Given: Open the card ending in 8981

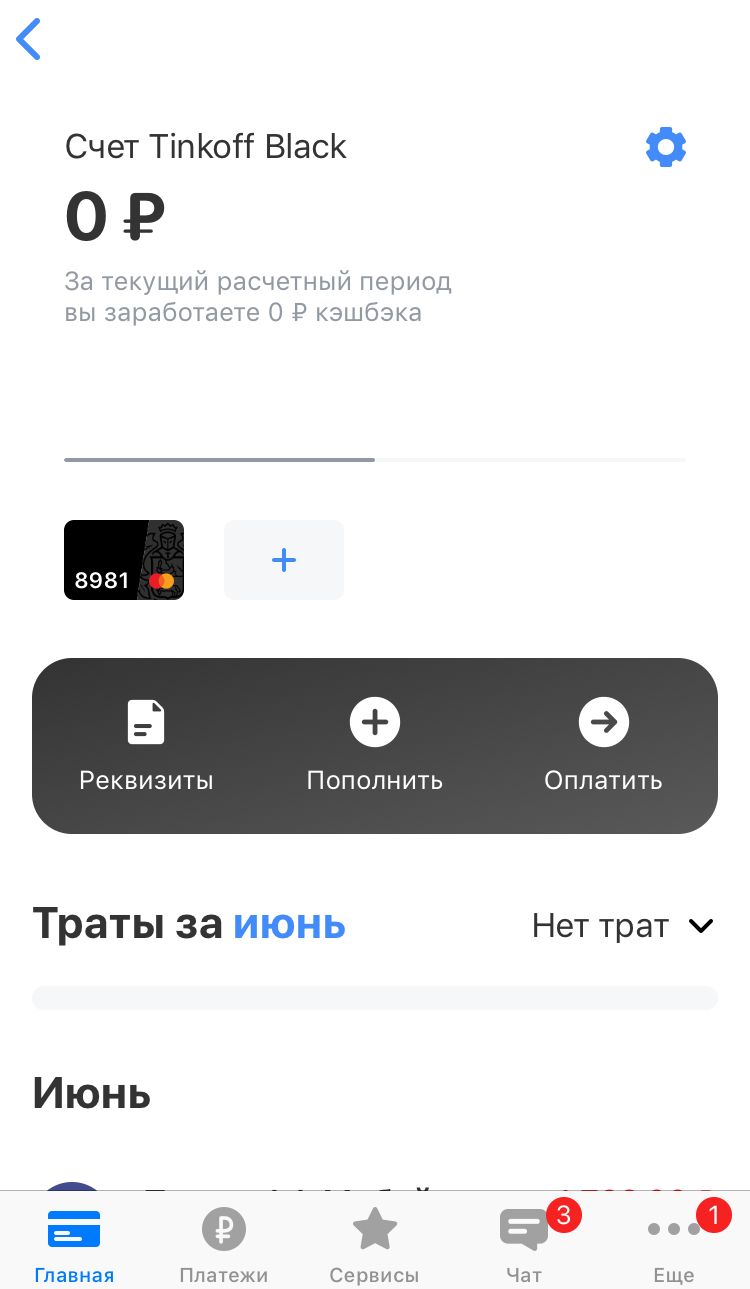Looking at the screenshot, I should click(x=124, y=560).
